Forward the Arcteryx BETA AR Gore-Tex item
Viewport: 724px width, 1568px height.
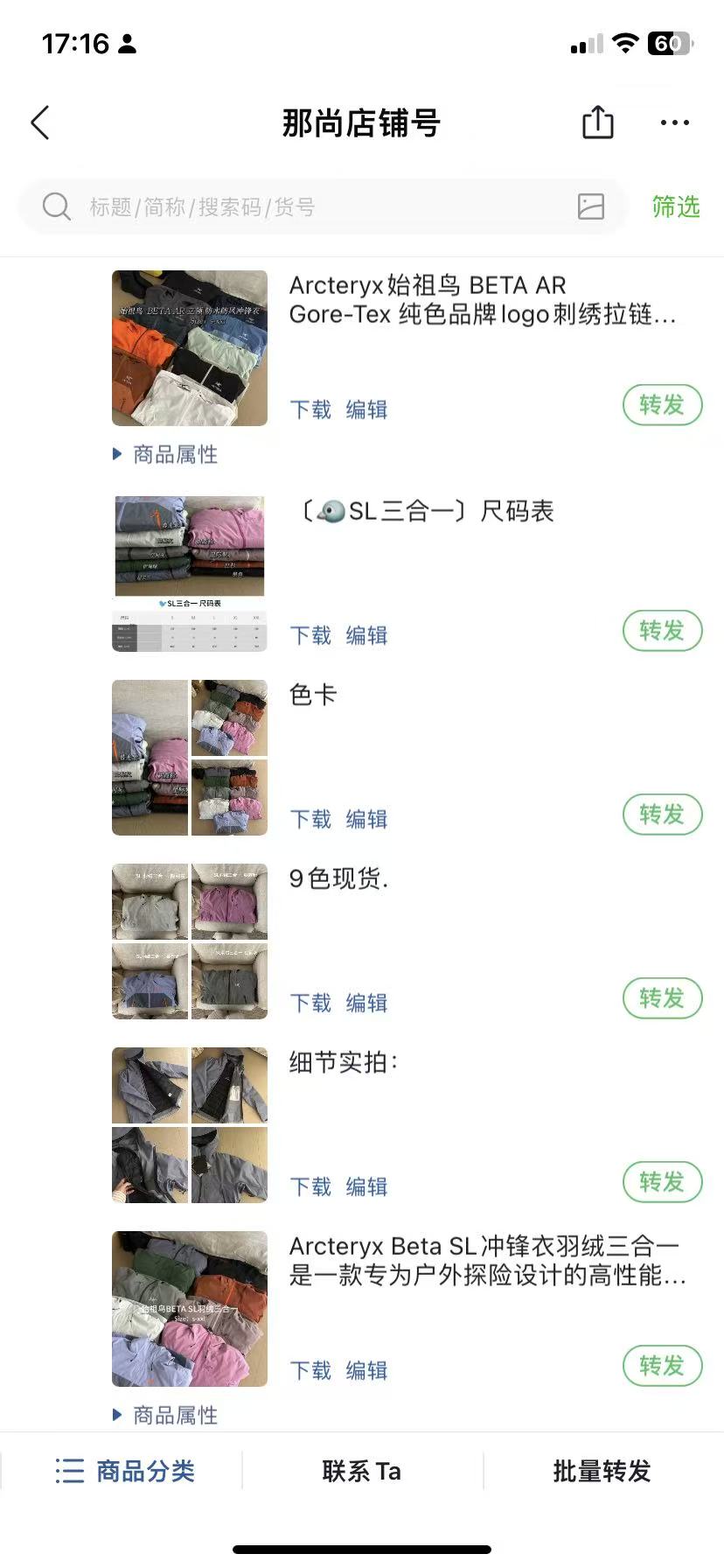tap(662, 405)
